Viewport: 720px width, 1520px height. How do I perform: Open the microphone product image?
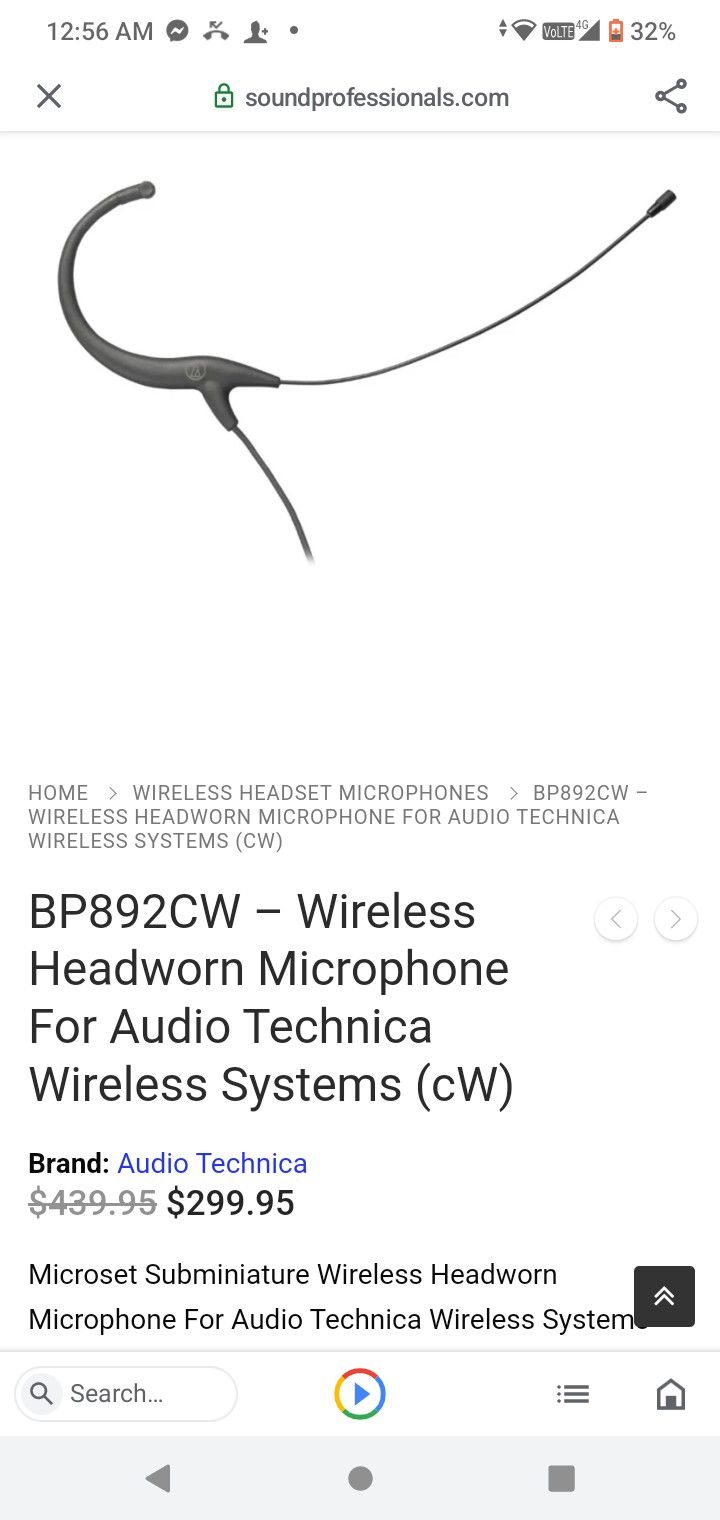pyautogui.click(x=366, y=371)
